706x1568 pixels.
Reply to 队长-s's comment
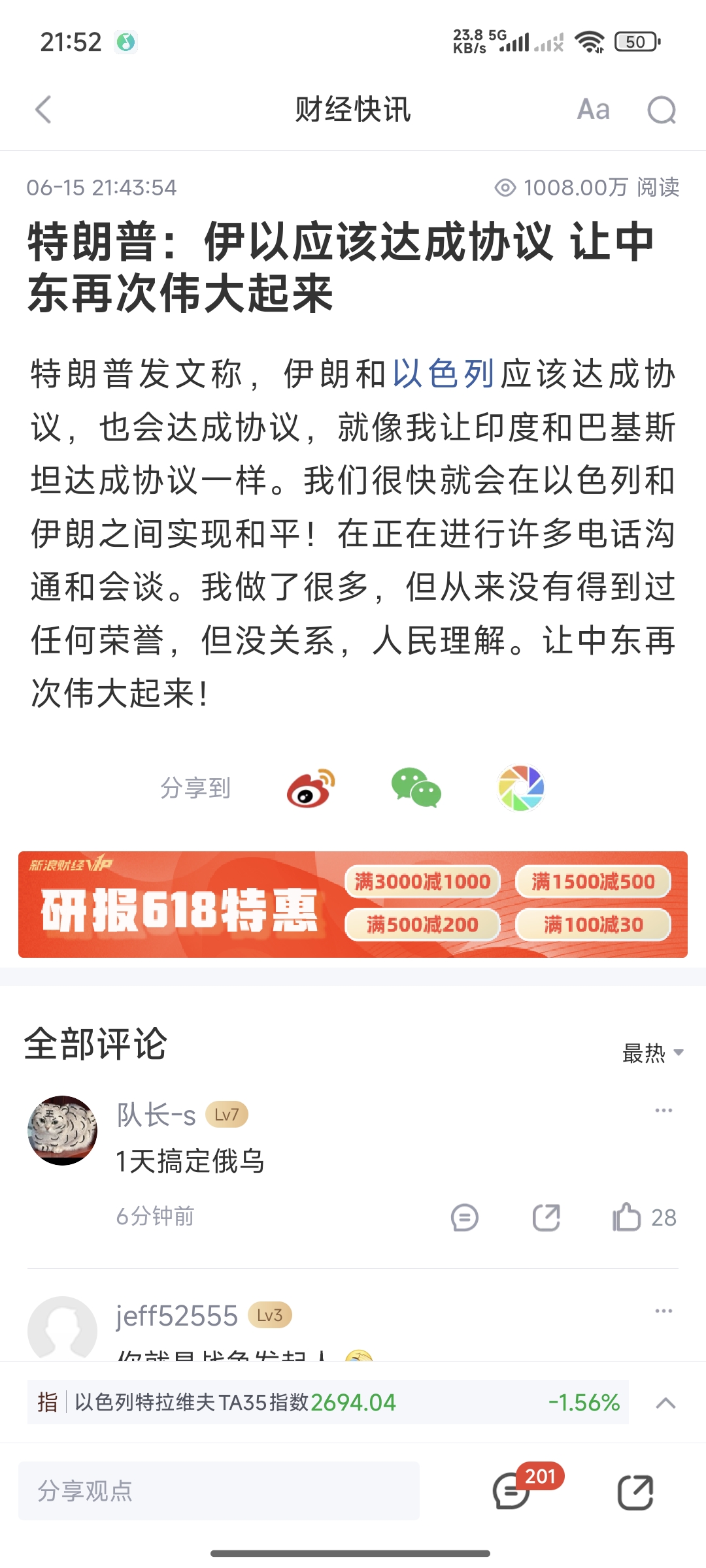[x=465, y=1218]
